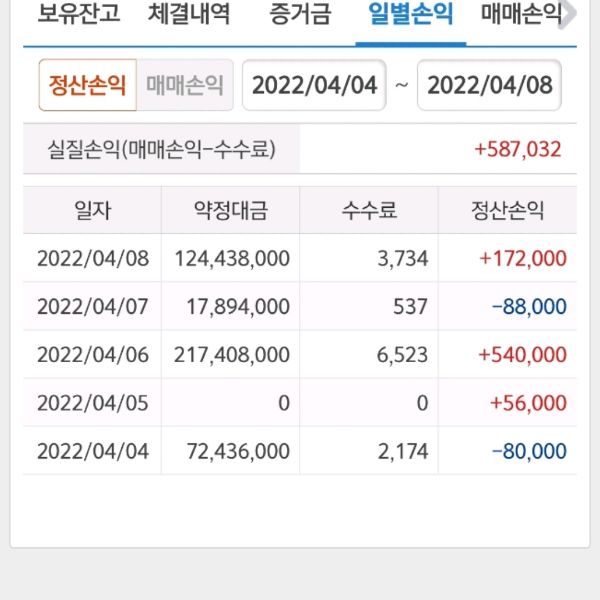Switch to the 증거금 tab

click(x=298, y=15)
